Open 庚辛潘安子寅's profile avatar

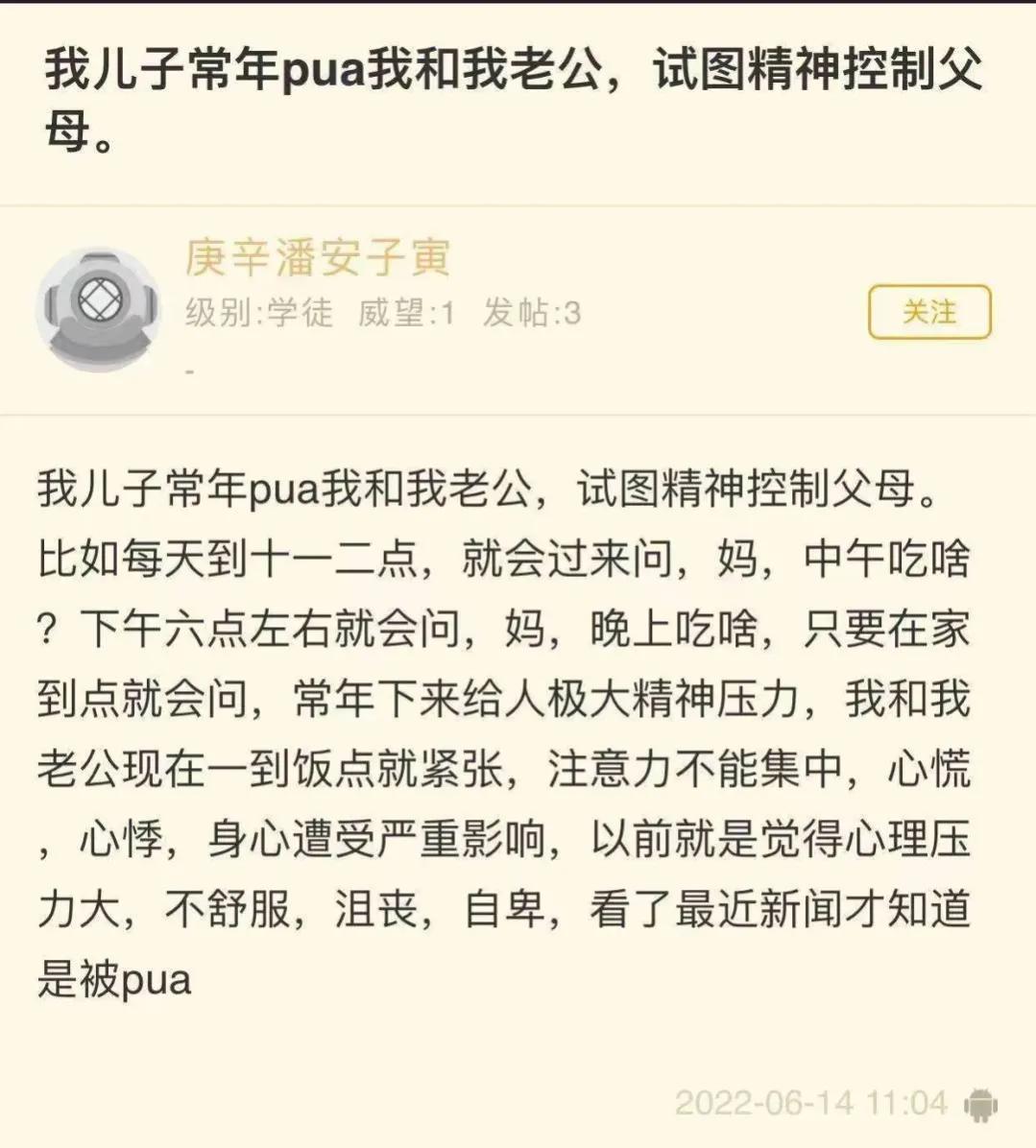[99, 310]
